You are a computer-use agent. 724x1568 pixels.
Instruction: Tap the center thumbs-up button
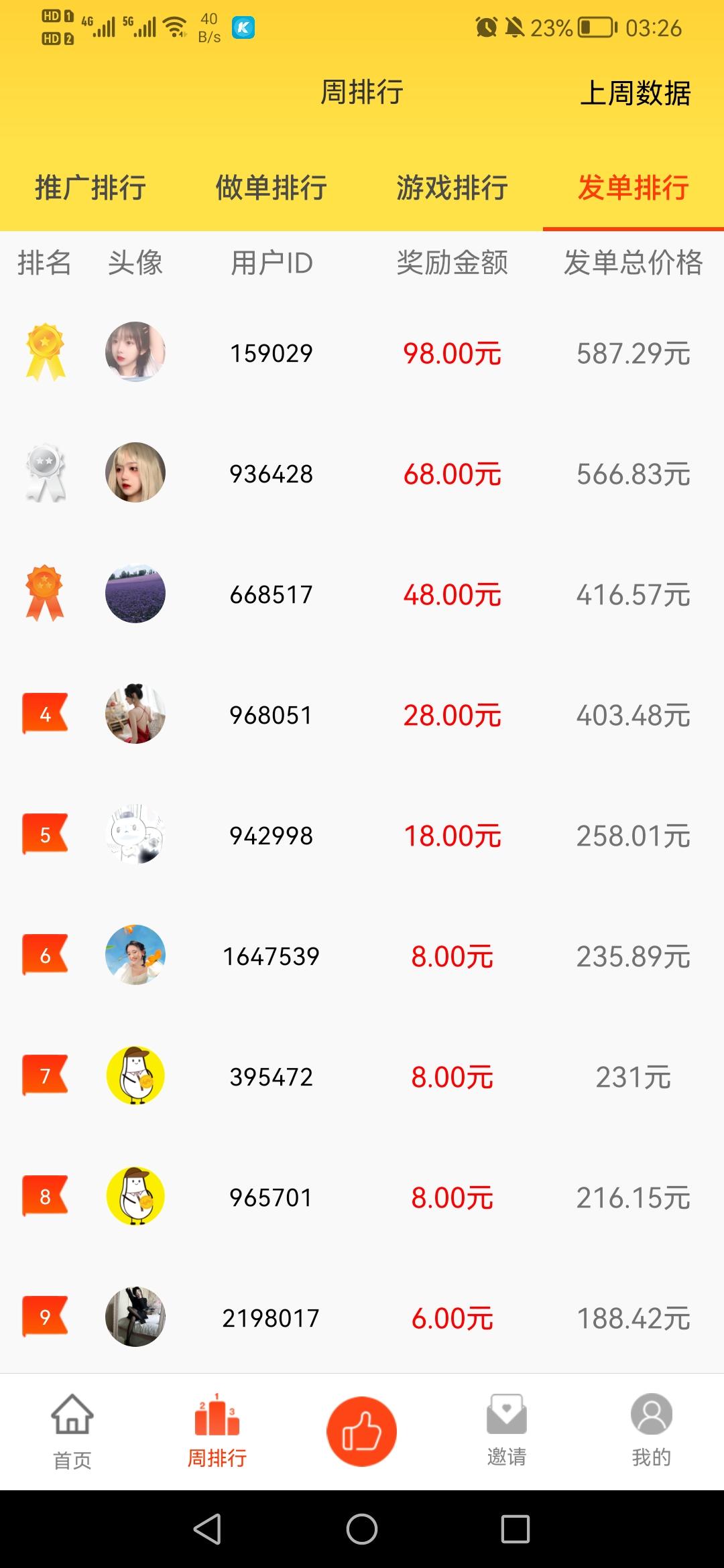pos(361,1431)
